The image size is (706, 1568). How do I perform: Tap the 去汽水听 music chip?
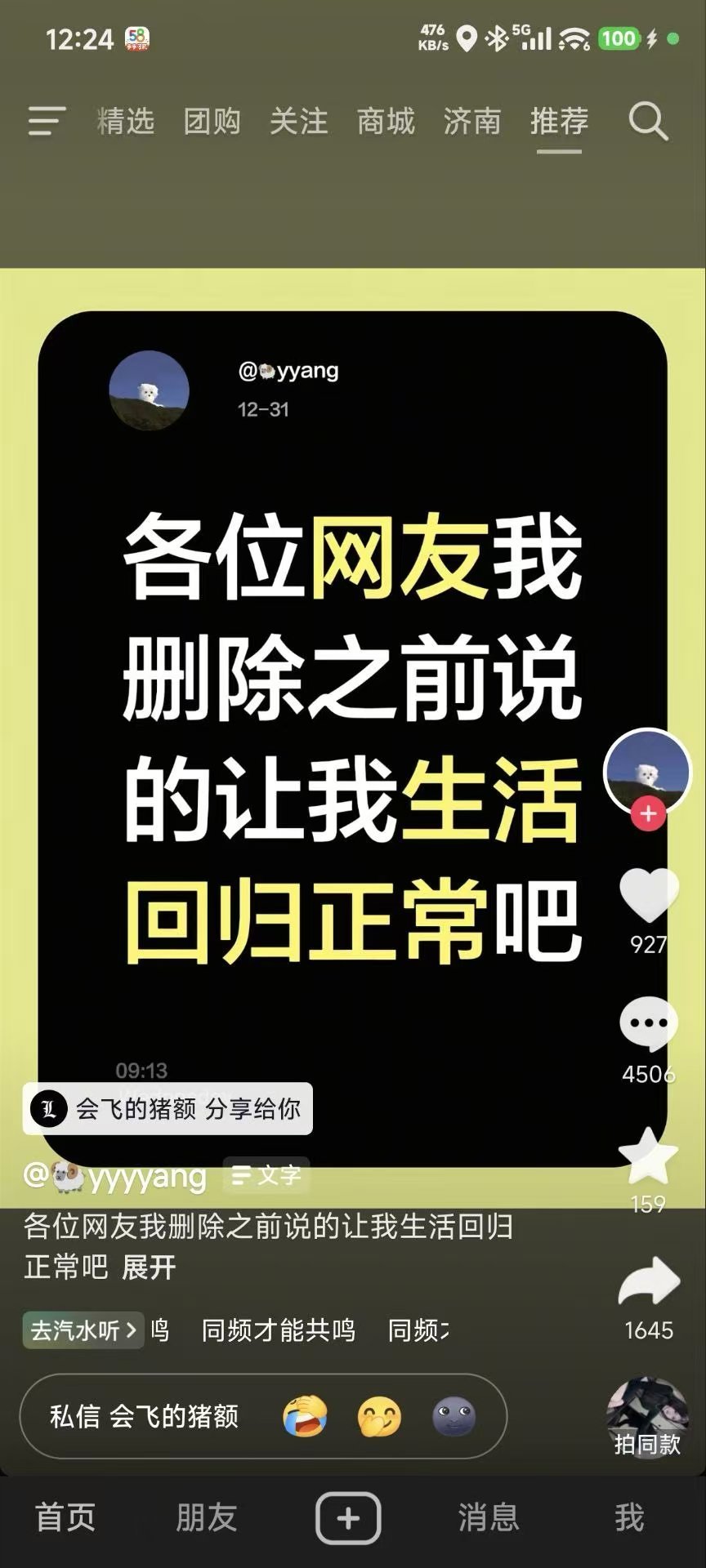tap(83, 1330)
